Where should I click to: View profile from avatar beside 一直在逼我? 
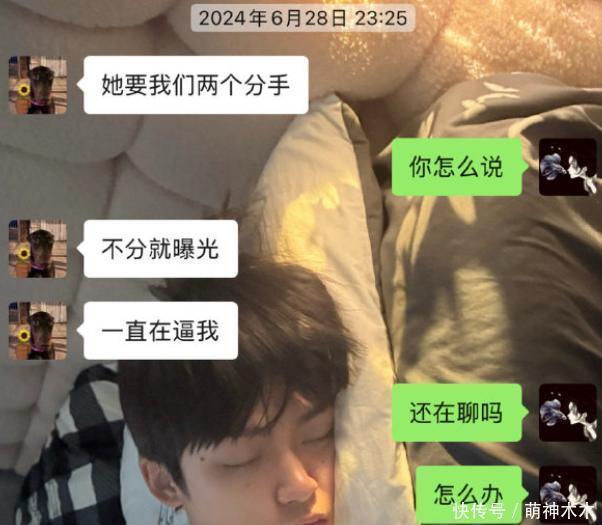tap(38, 330)
